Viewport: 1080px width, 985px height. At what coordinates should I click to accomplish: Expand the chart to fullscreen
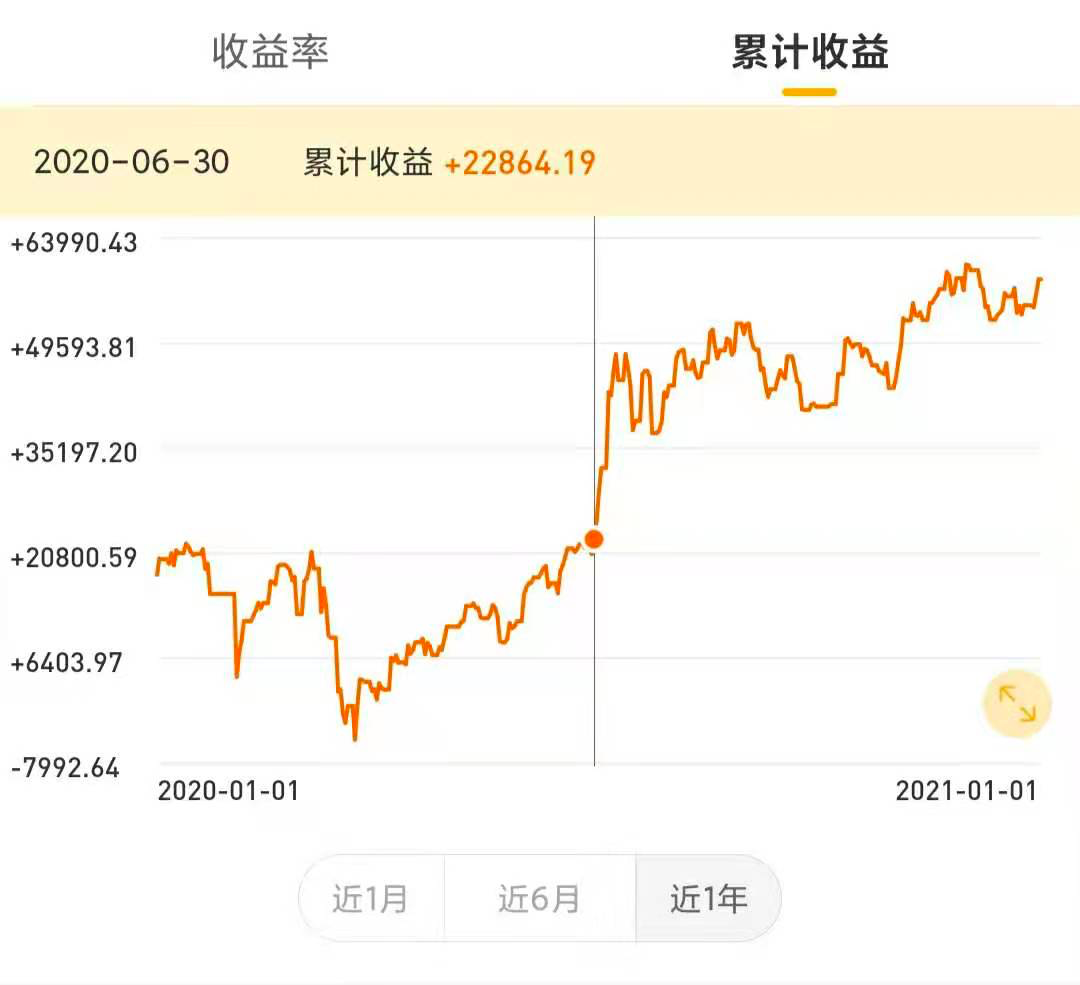coord(1018,704)
